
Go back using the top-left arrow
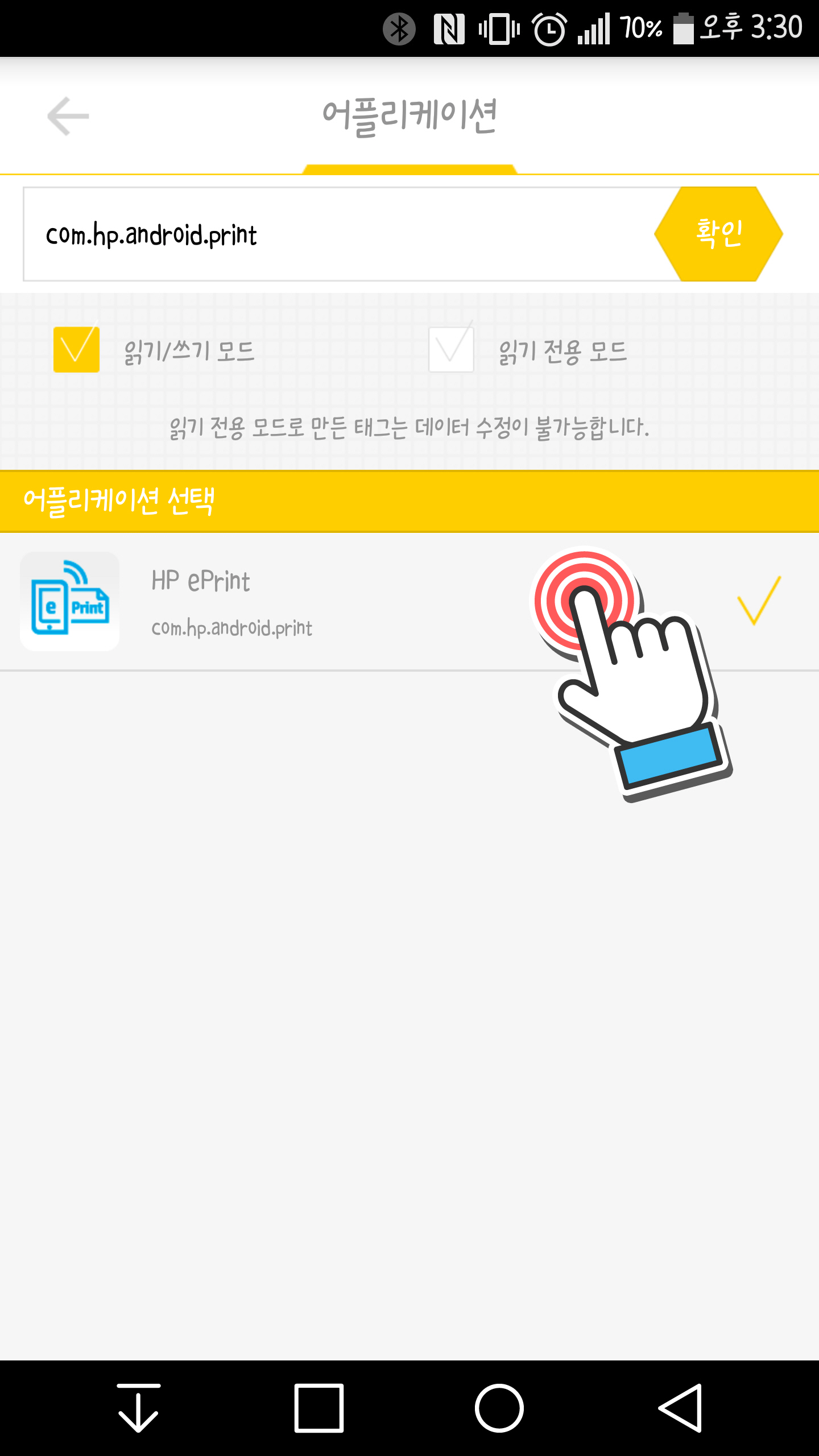68,116
